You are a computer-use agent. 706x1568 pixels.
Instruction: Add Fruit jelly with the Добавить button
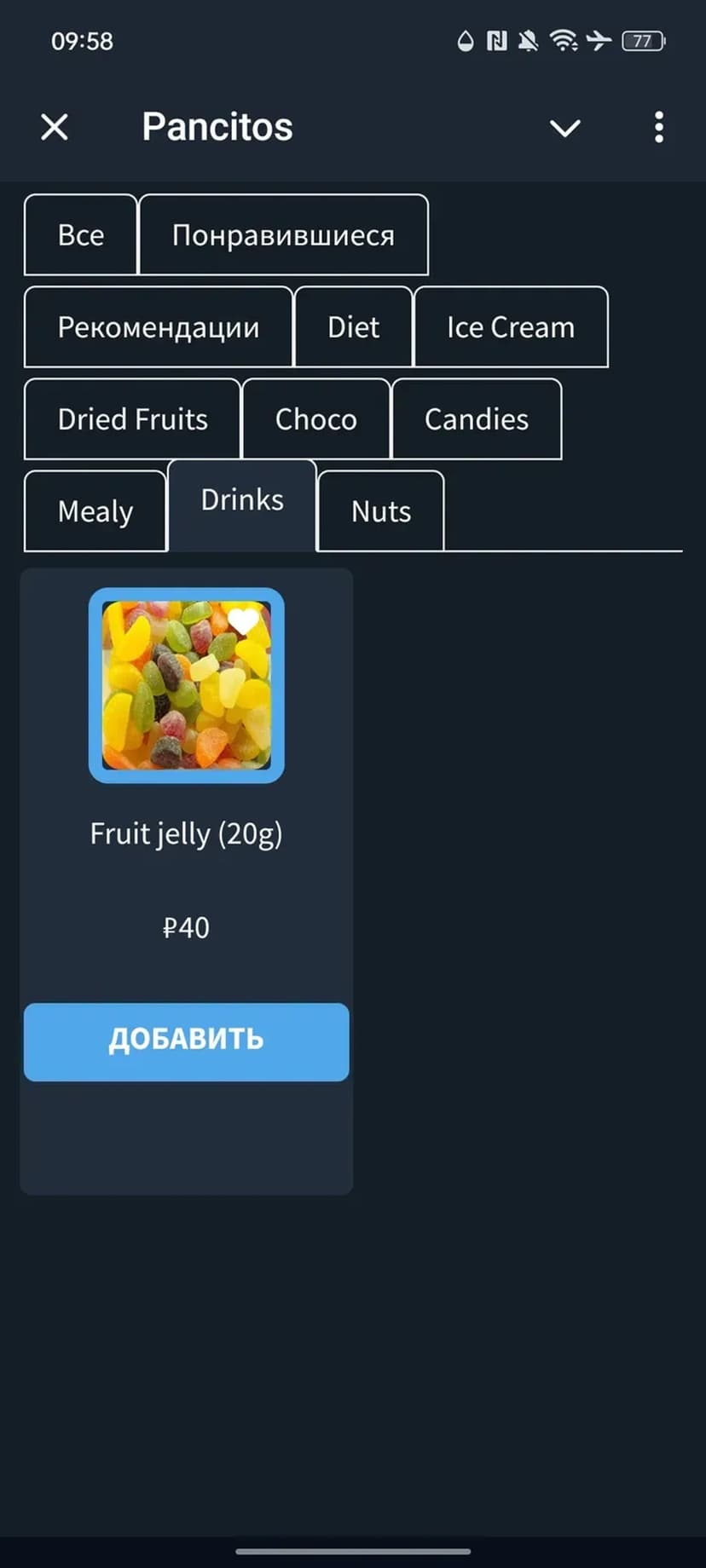[x=186, y=1041]
